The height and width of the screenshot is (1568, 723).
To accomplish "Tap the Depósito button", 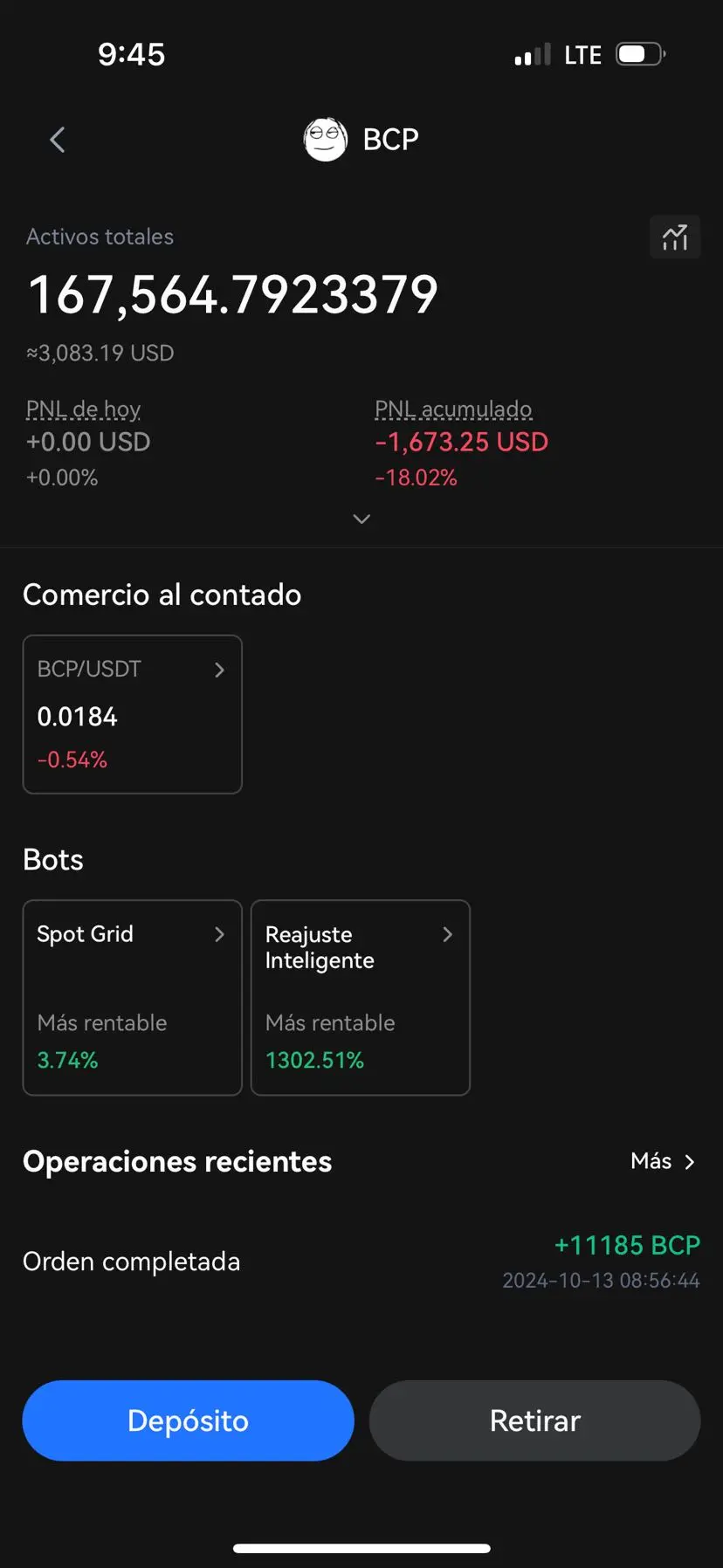I will tap(188, 1420).
